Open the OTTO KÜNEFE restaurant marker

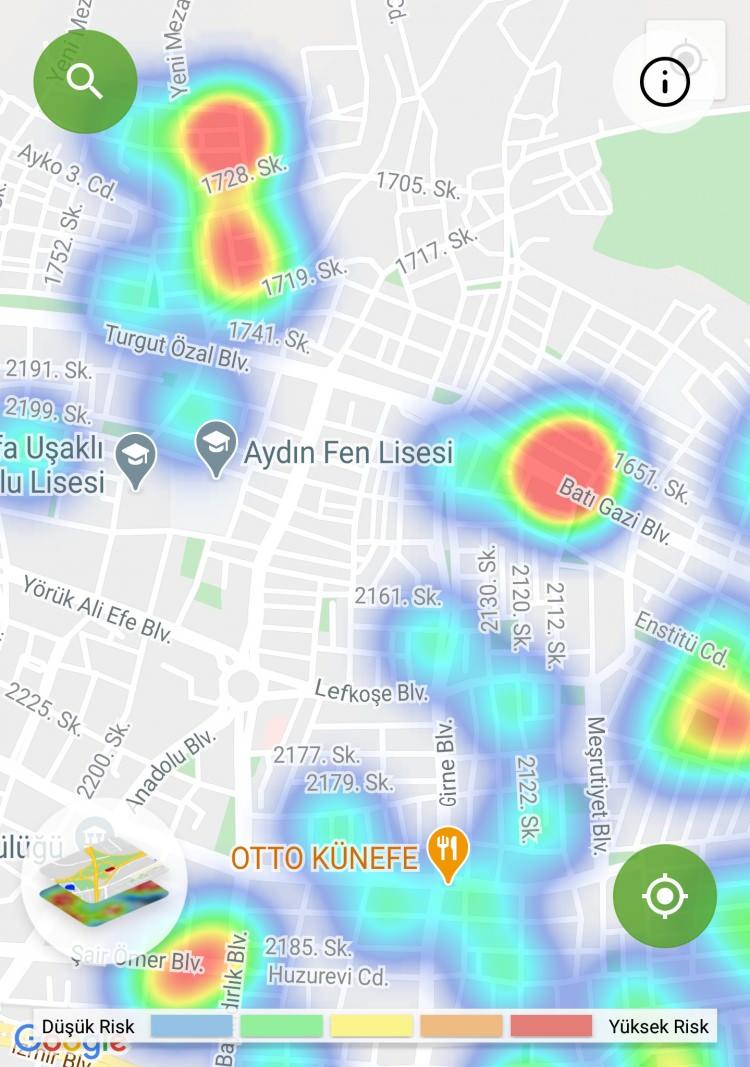pyautogui.click(x=448, y=852)
